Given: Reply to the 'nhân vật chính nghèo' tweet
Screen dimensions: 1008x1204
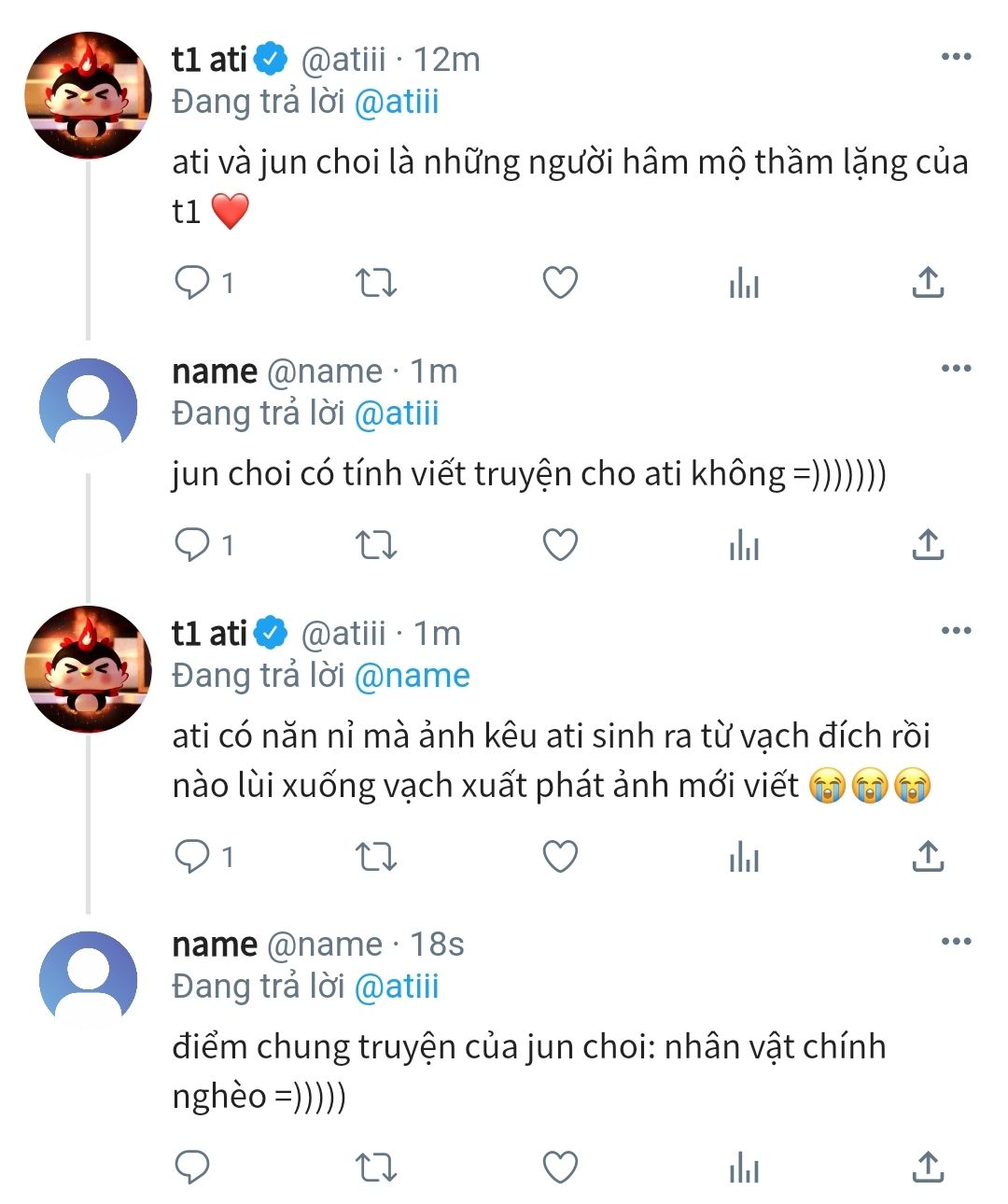Looking at the screenshot, I should [193, 1167].
